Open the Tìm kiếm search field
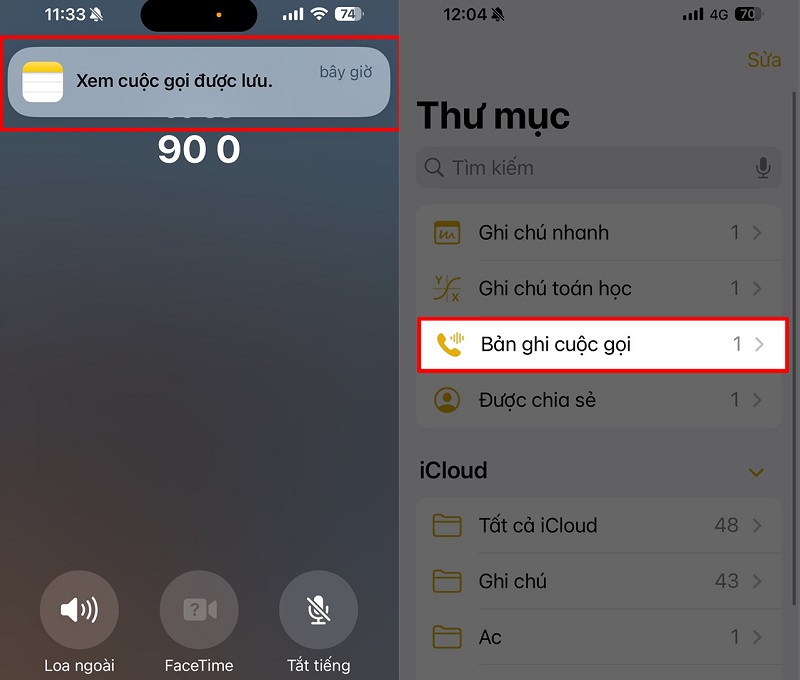Viewport: 800px width, 680px height. [x=590, y=168]
